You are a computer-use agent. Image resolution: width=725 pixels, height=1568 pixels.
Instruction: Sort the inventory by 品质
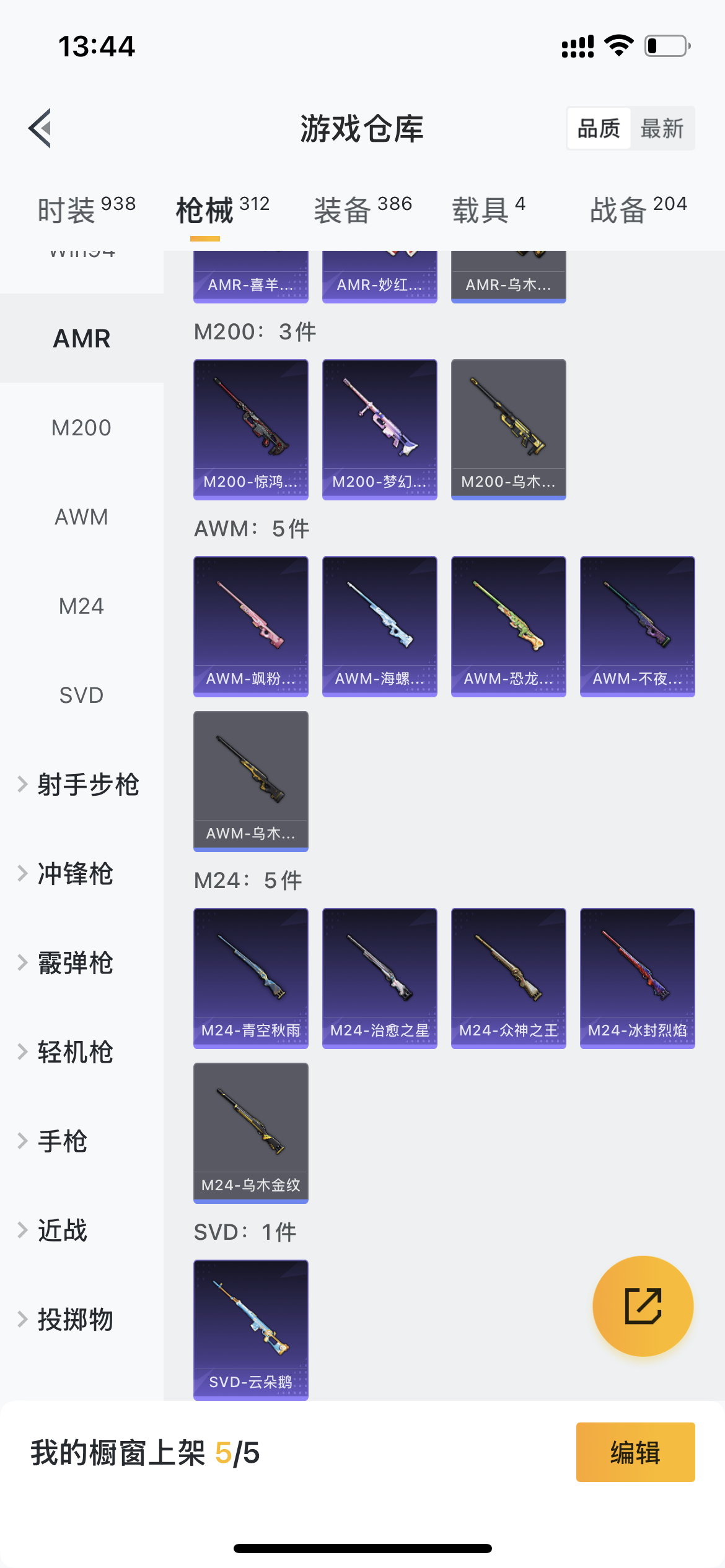599,129
